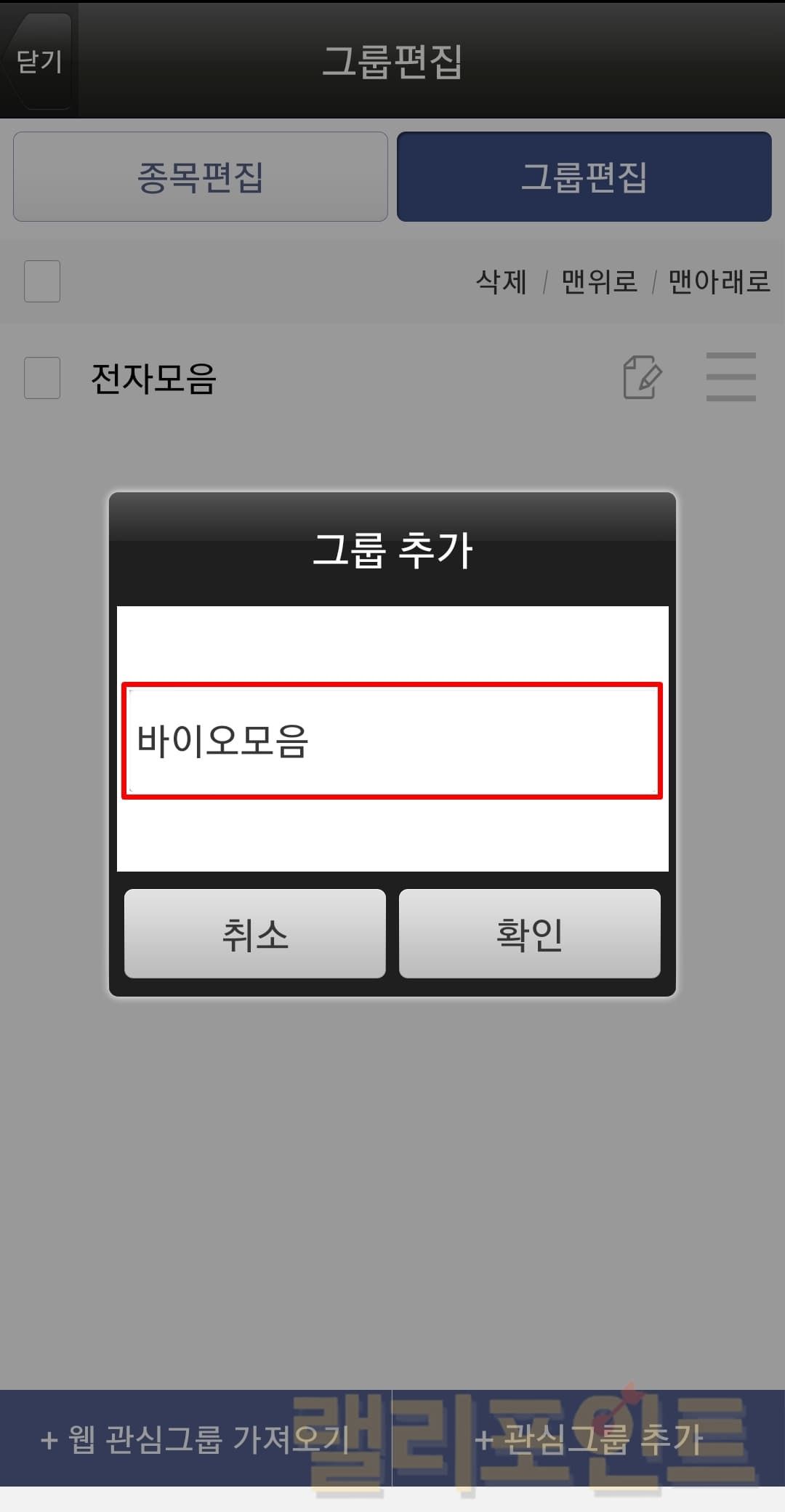Image resolution: width=785 pixels, height=1512 pixels.
Task: Confirm the new group with 확인
Action: 529,934
